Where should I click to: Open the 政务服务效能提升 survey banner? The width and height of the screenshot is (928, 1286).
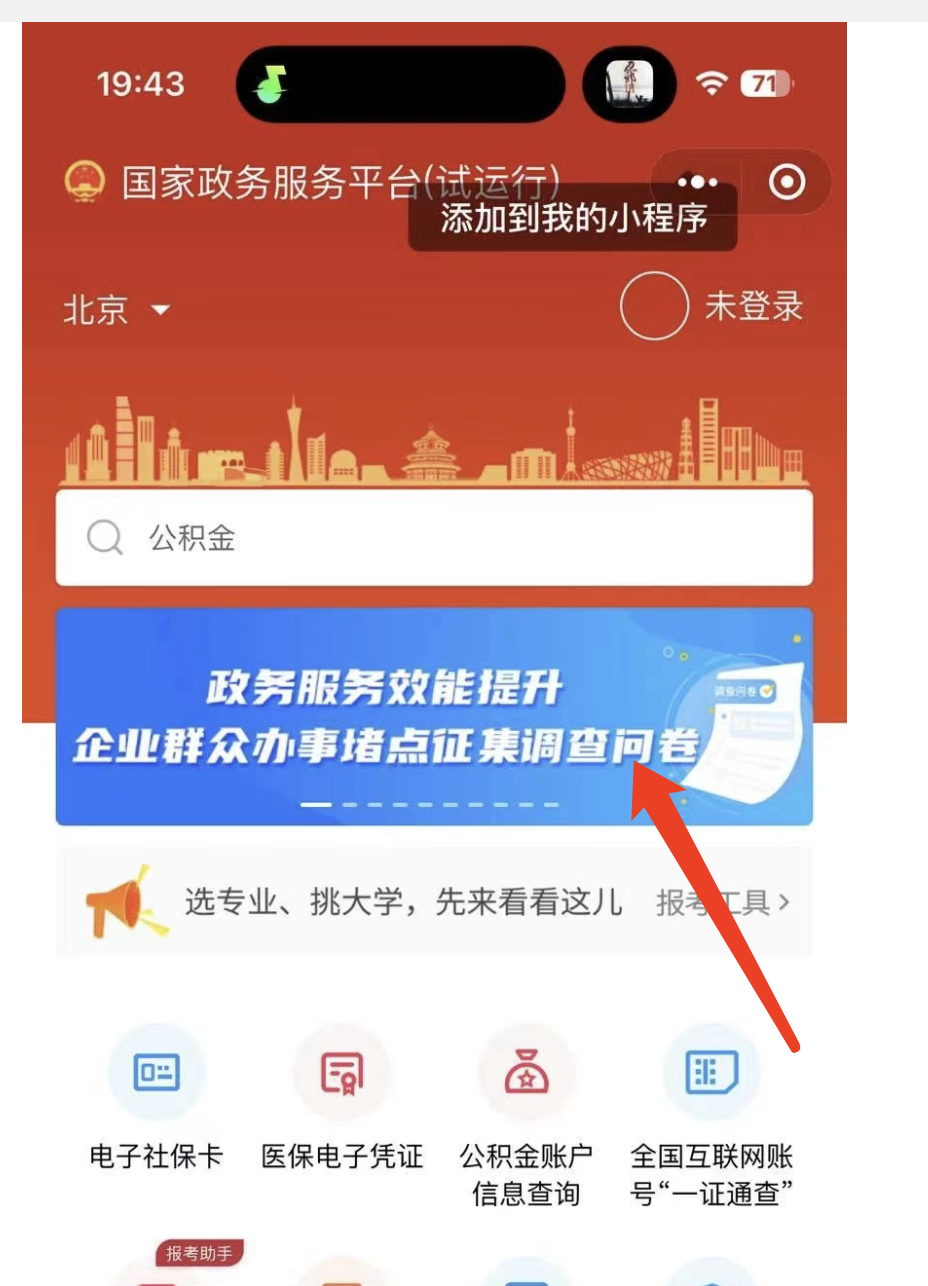point(433,716)
